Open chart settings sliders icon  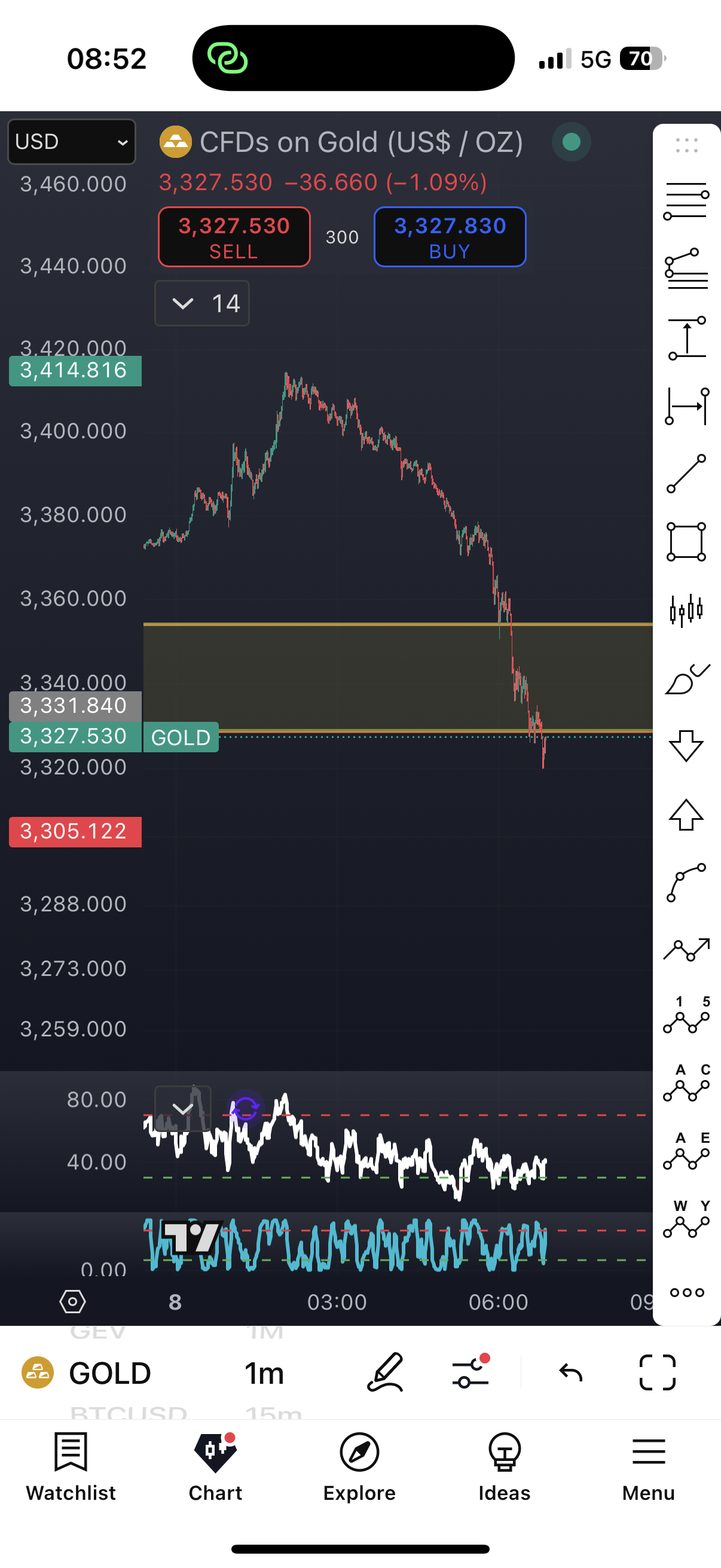pos(471,1372)
